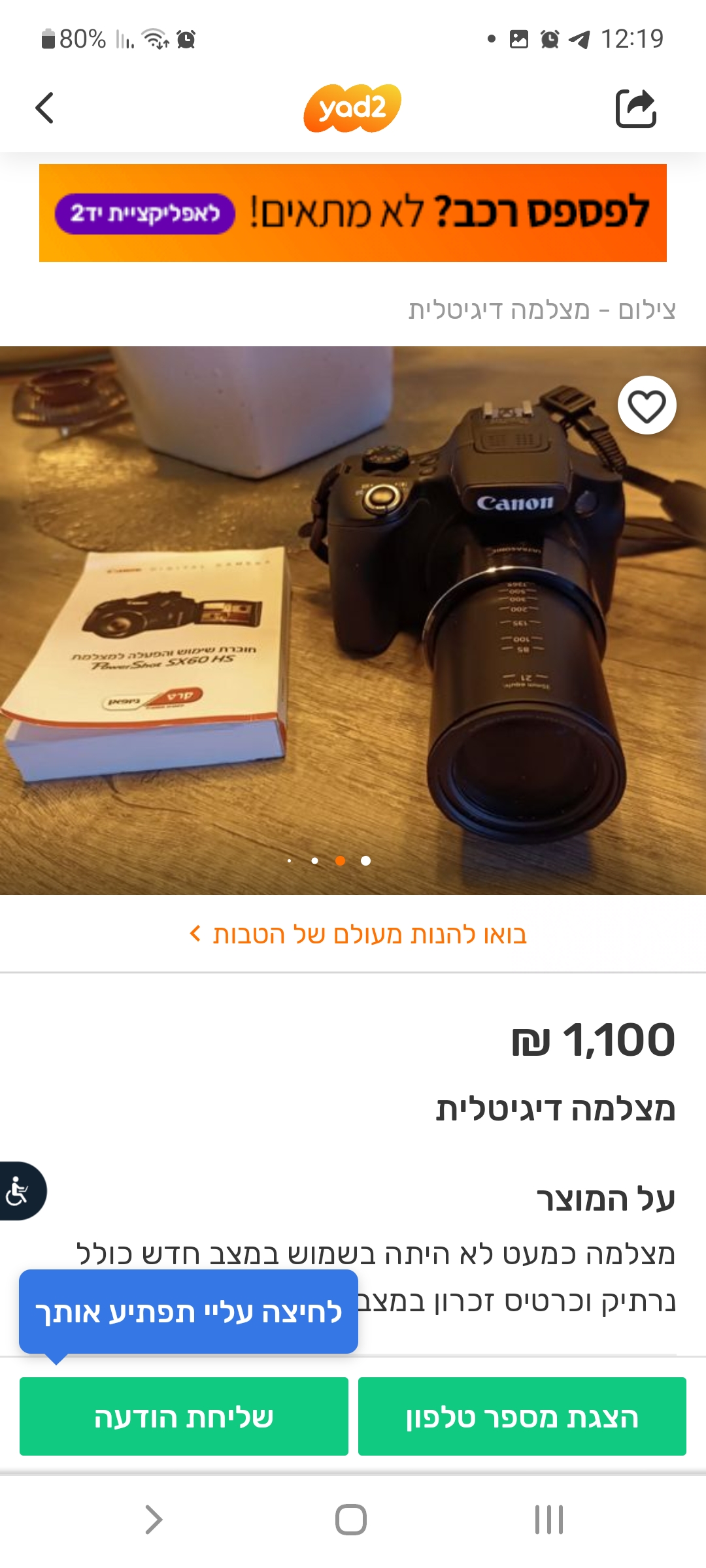Viewport: 706px width, 1568px height.
Task: Open the yad2 app promotion banner
Action: [353, 213]
